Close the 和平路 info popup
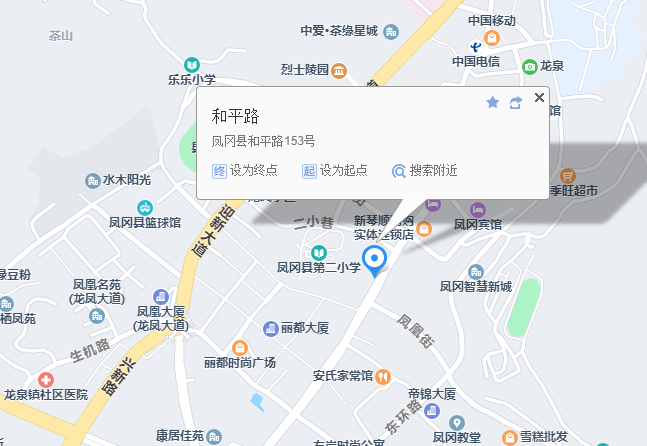The image size is (647, 446). [x=540, y=98]
